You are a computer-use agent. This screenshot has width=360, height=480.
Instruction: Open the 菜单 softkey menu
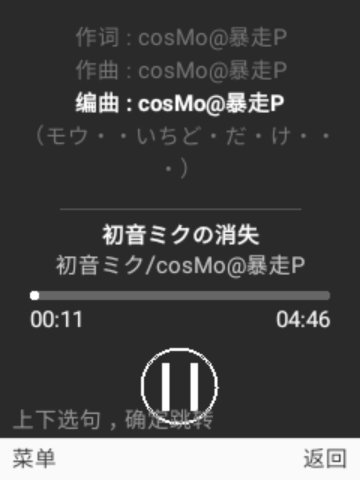click(34, 459)
